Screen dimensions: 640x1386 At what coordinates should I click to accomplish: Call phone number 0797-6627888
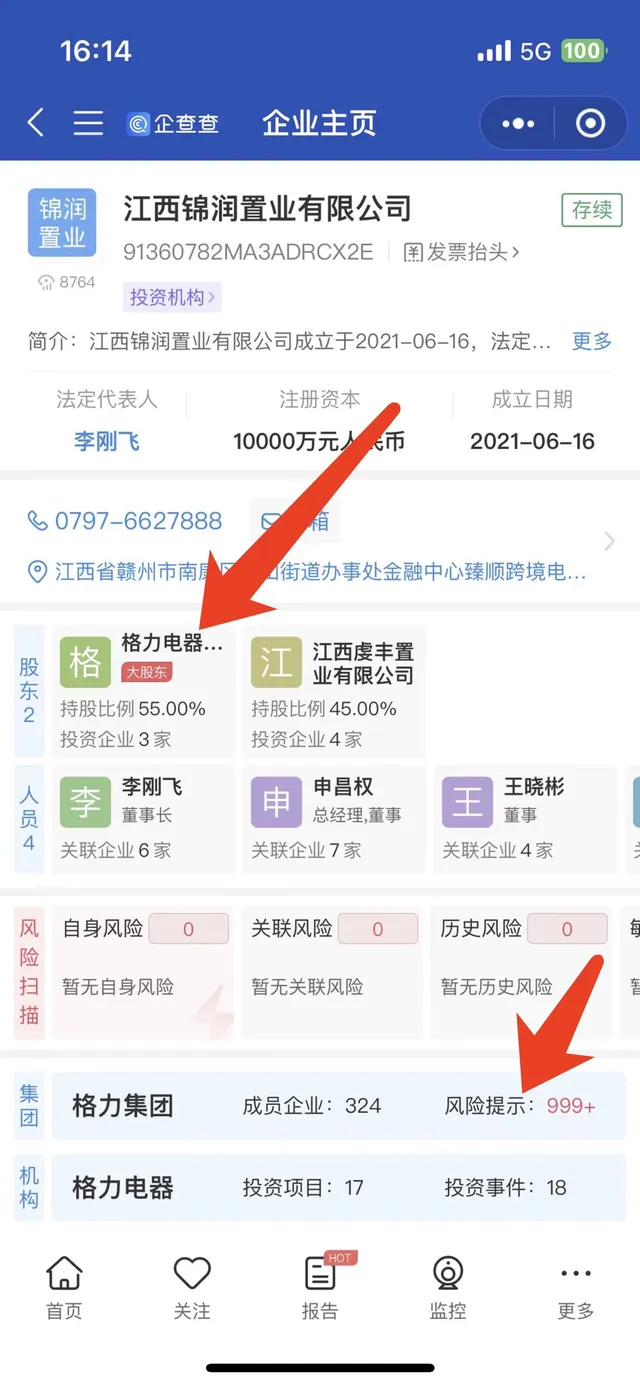pos(125,521)
